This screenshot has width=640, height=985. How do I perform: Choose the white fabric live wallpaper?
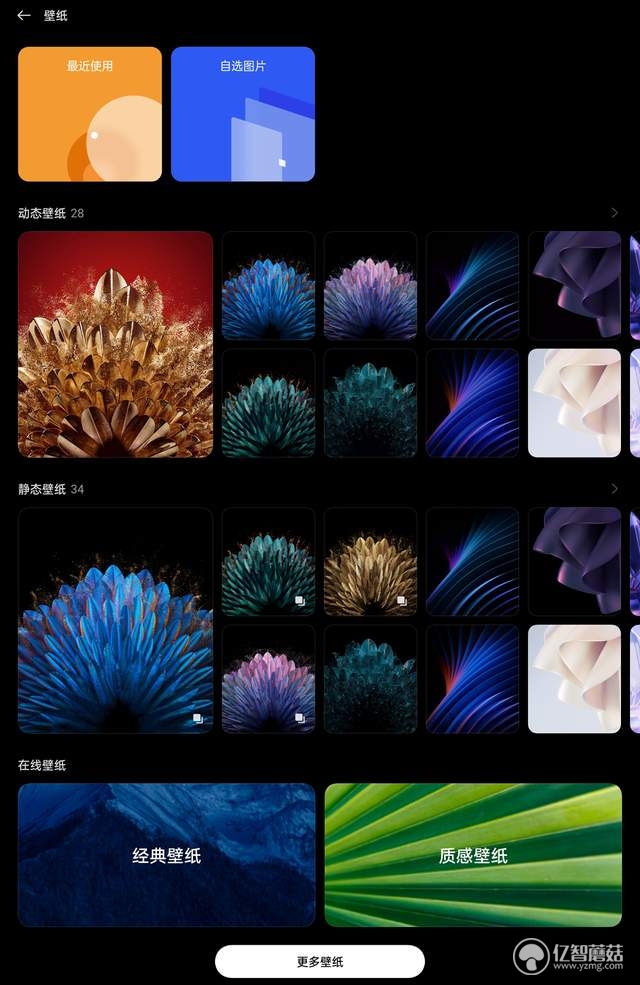click(574, 403)
